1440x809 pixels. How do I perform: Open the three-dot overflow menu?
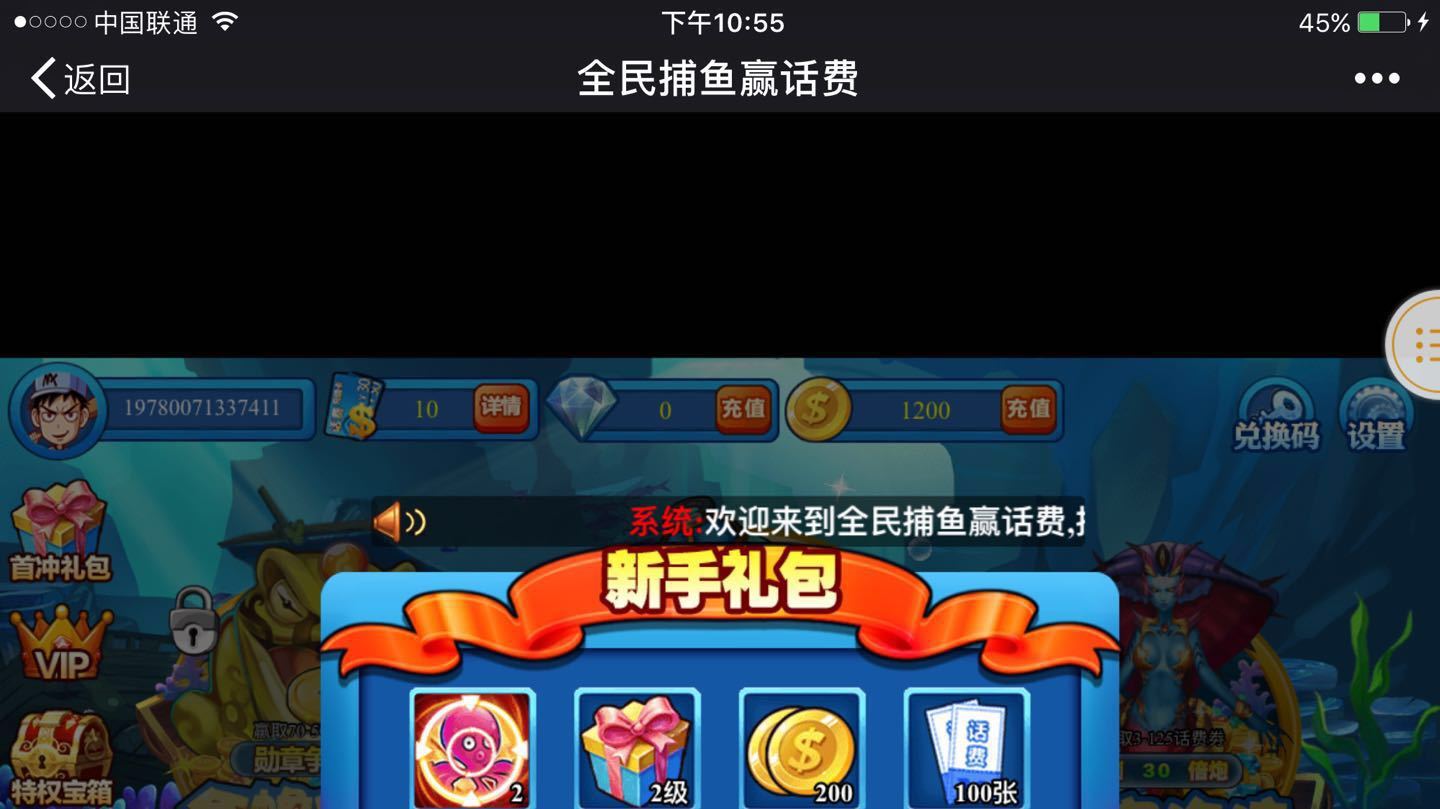pyautogui.click(x=1376, y=78)
